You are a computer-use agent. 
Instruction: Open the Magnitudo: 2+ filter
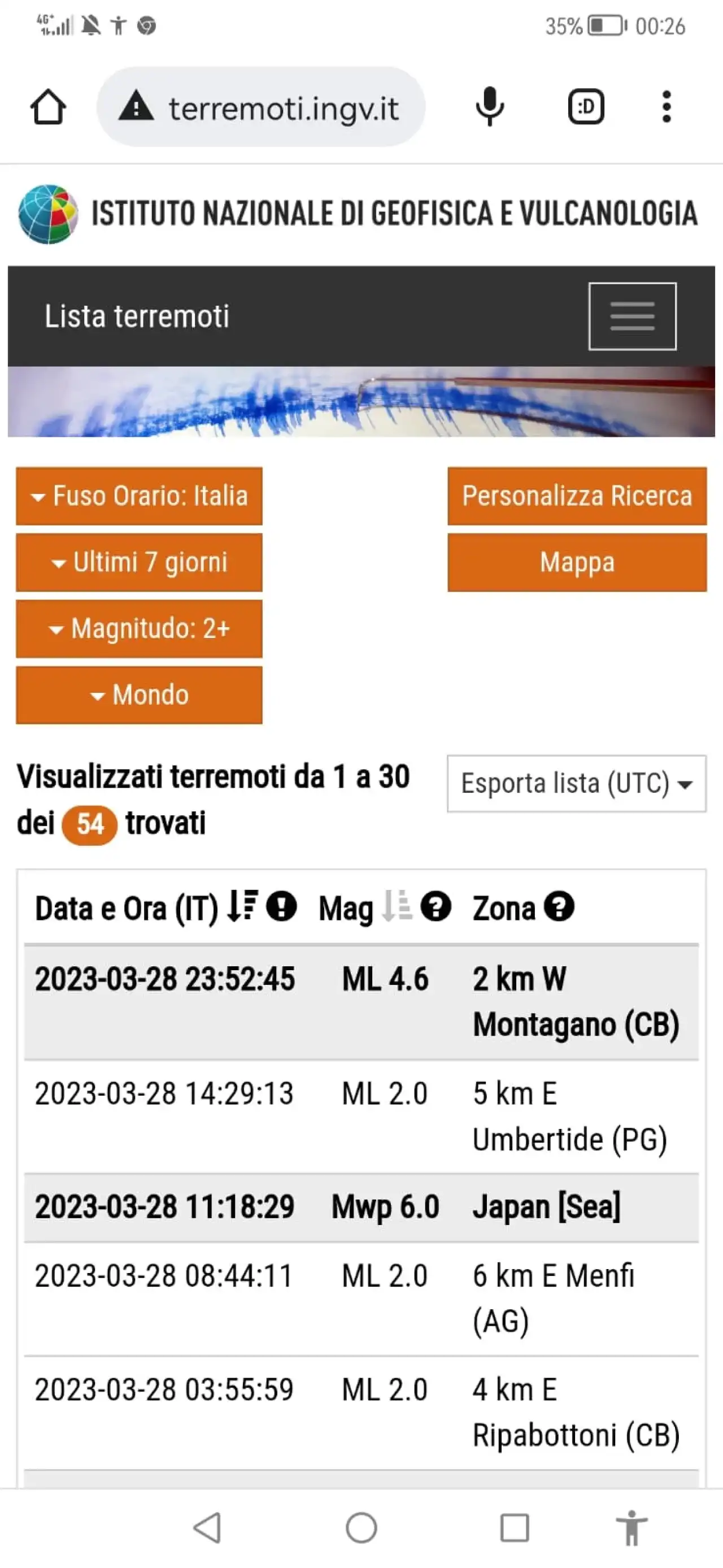[x=140, y=629]
